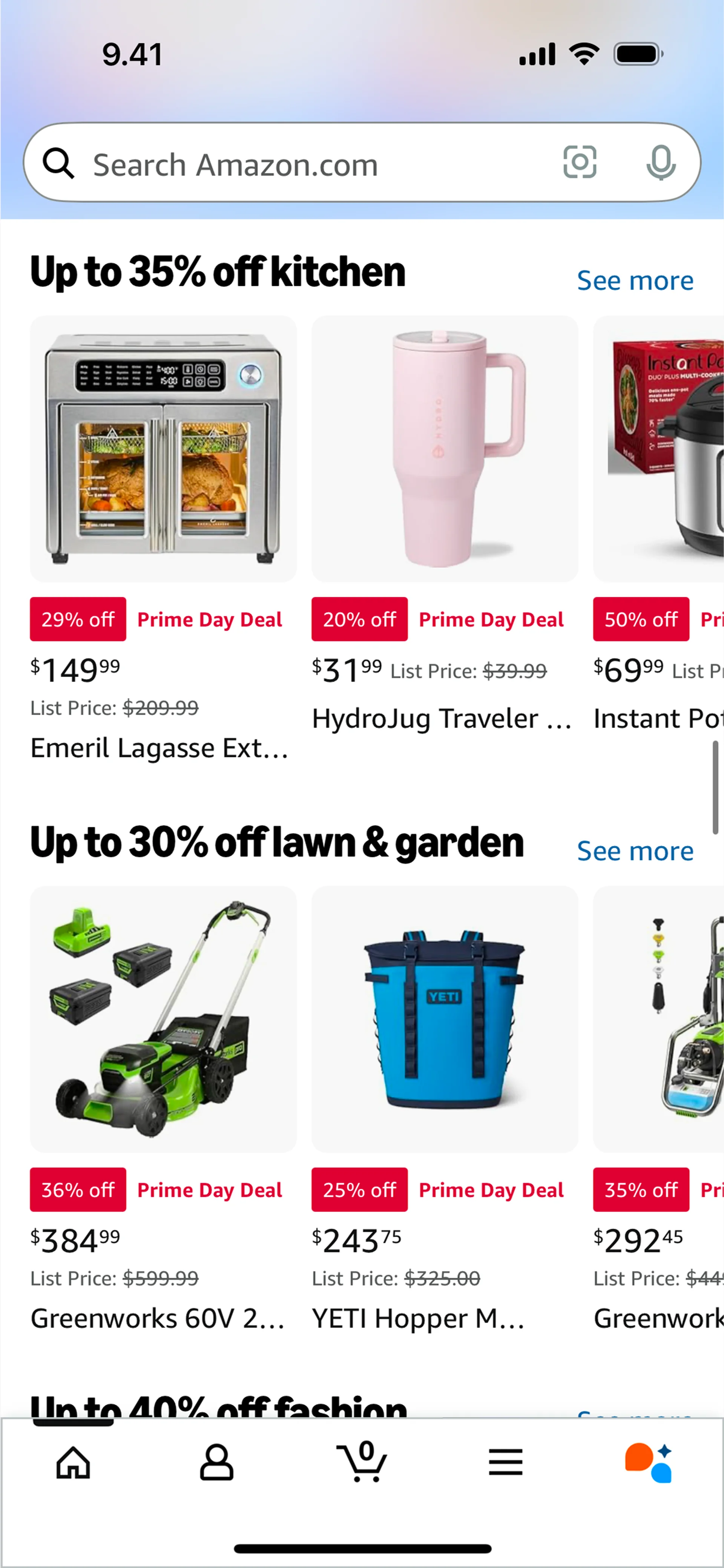The height and width of the screenshot is (1568, 724).
Task: Launch the AI shopping assistant
Action: pos(649,1463)
